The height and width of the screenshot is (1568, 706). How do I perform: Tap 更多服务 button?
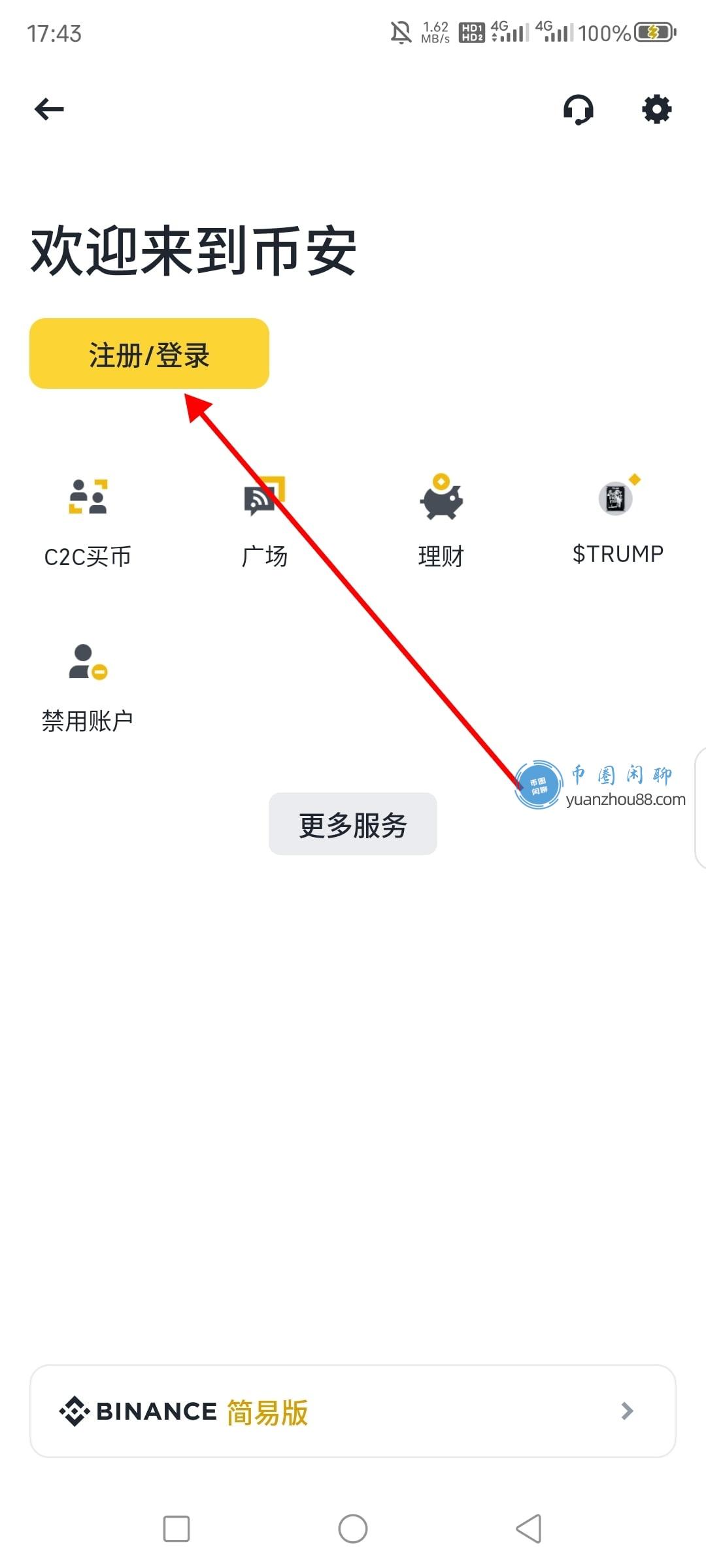[x=353, y=824]
